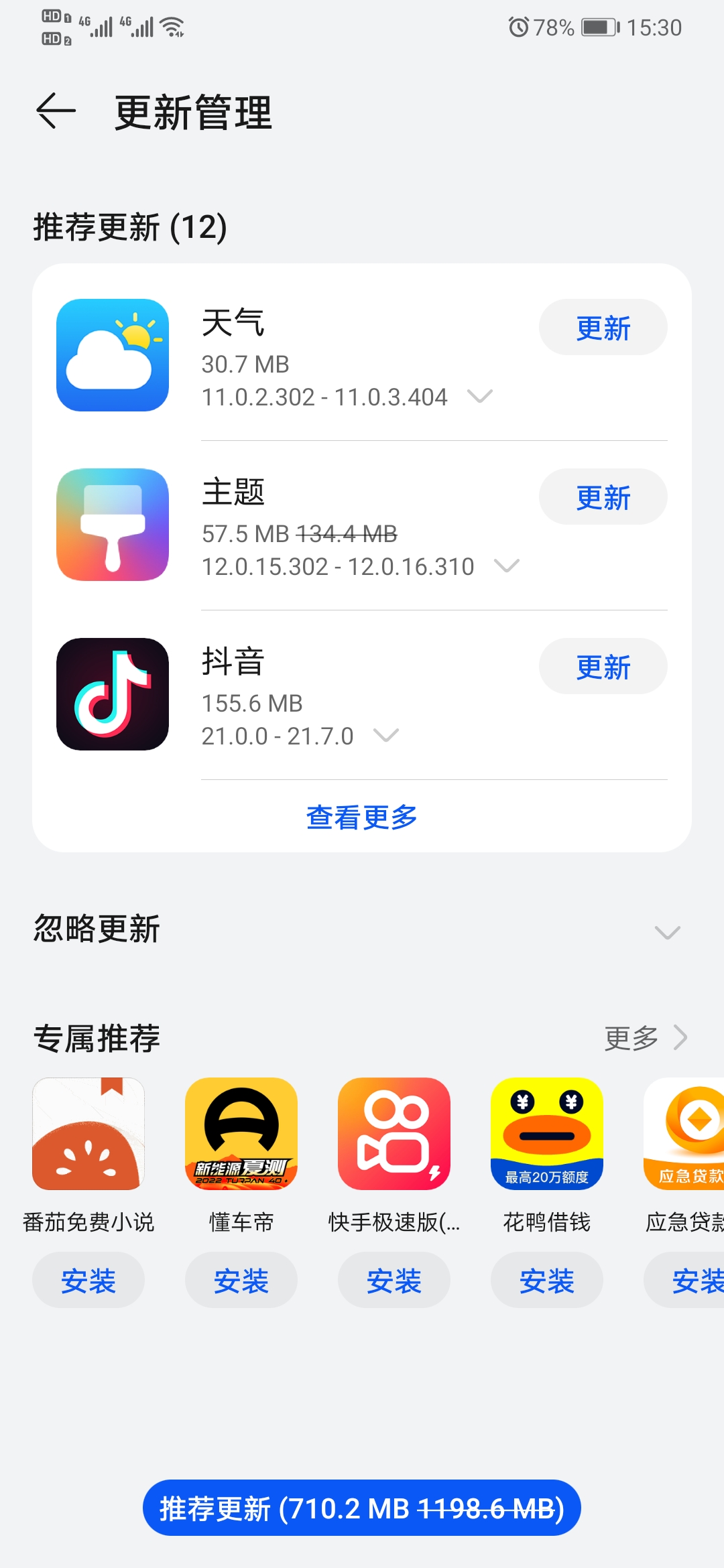This screenshot has width=724, height=1568.
Task: Open 查看更多 to see more updates
Action: click(x=361, y=818)
